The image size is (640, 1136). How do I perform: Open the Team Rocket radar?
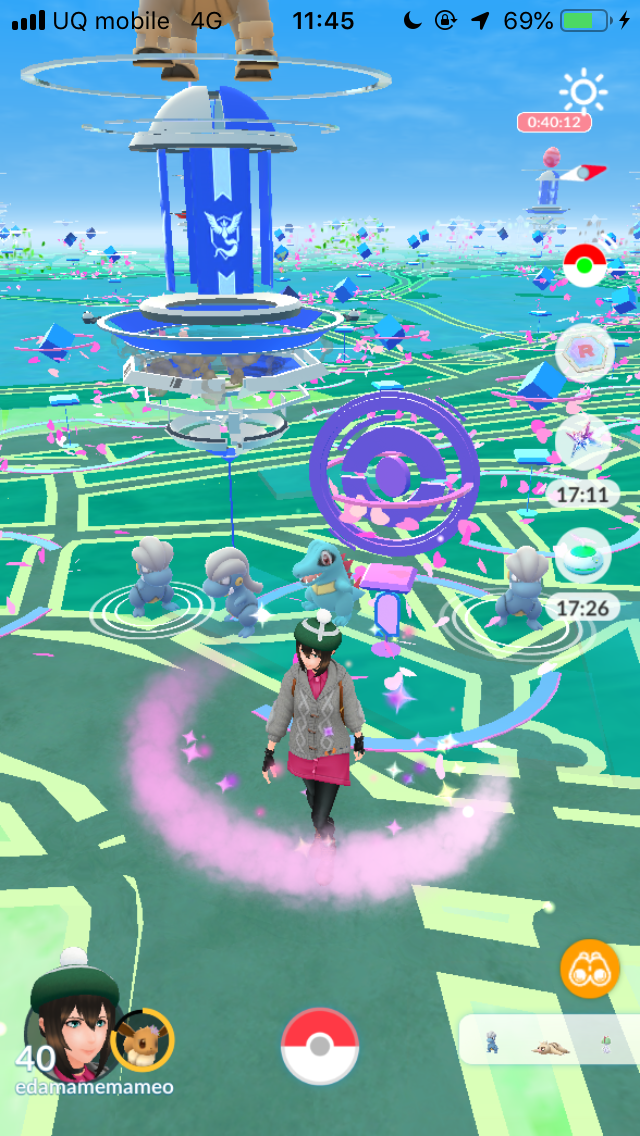point(584,352)
